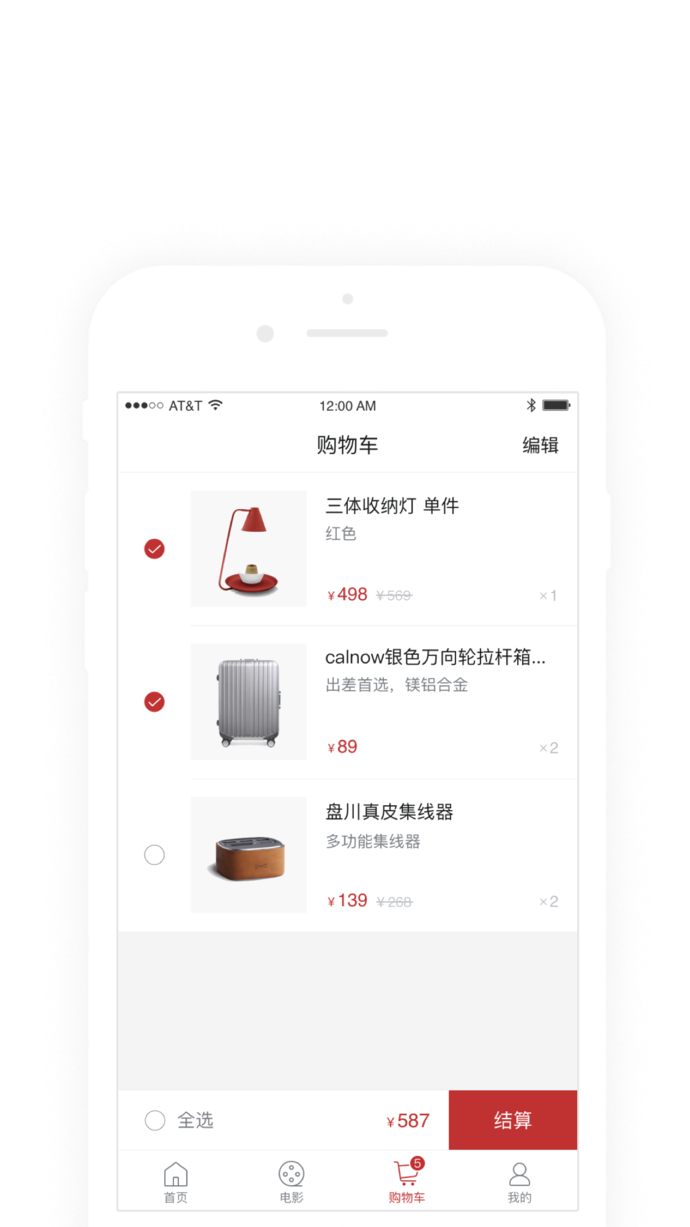Tap 编辑 to edit the cart

[540, 446]
